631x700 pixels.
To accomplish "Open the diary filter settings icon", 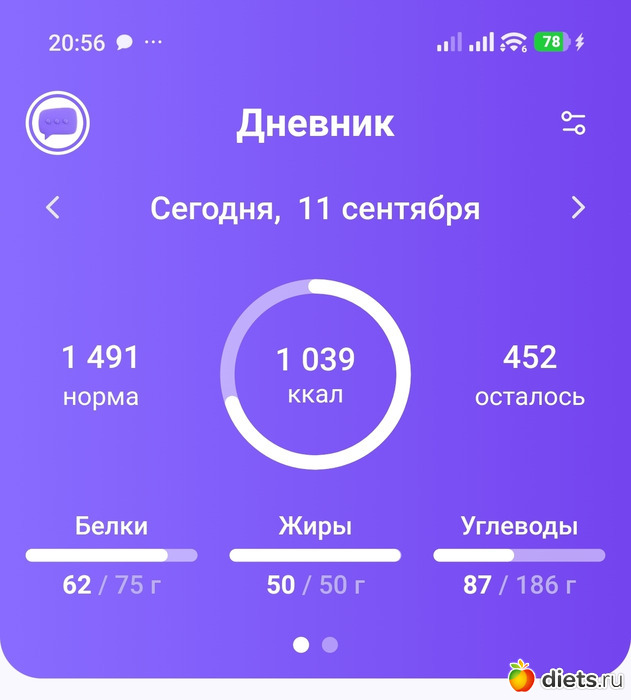I will [573, 123].
